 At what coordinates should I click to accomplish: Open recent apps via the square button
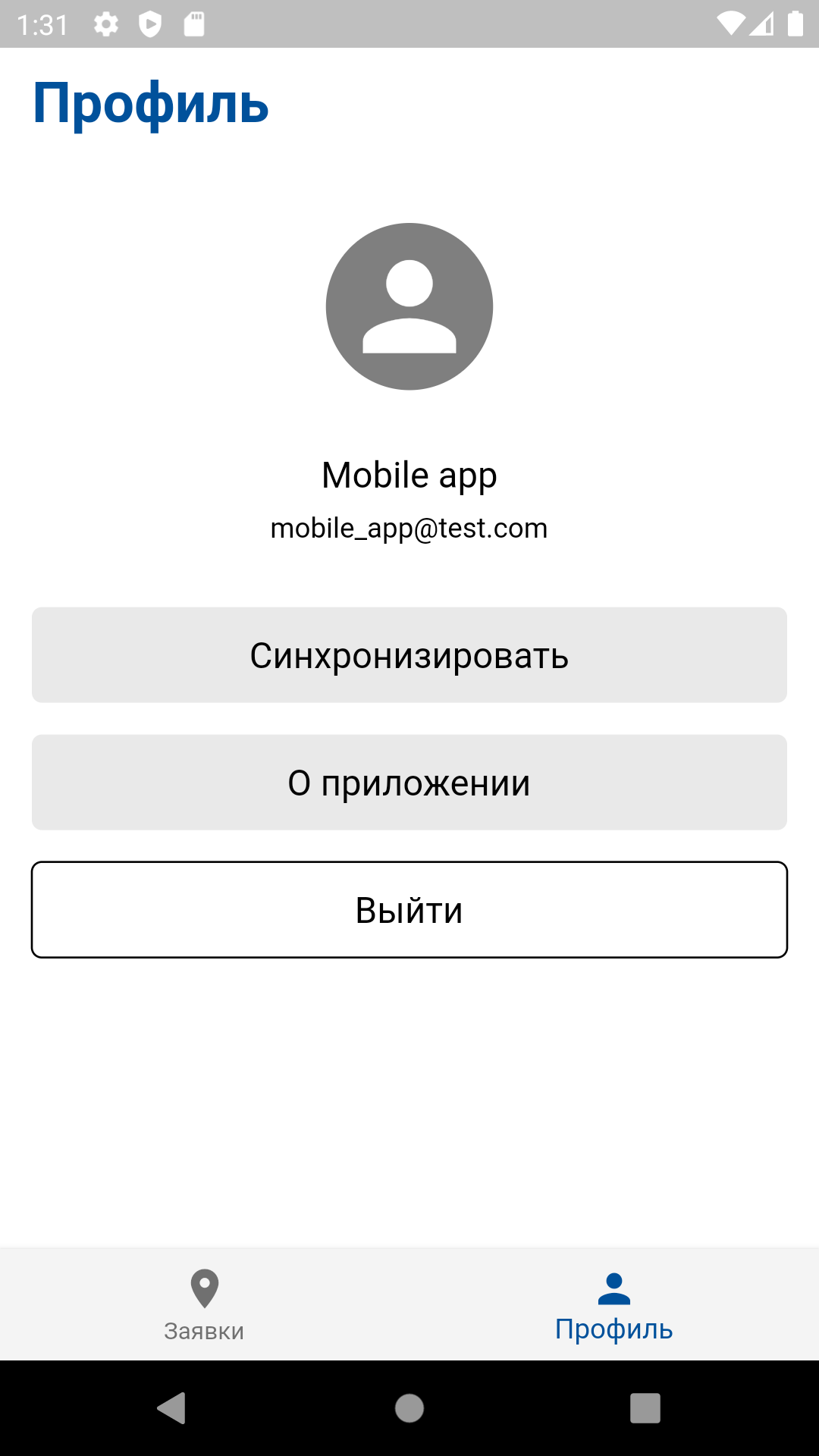645,1409
